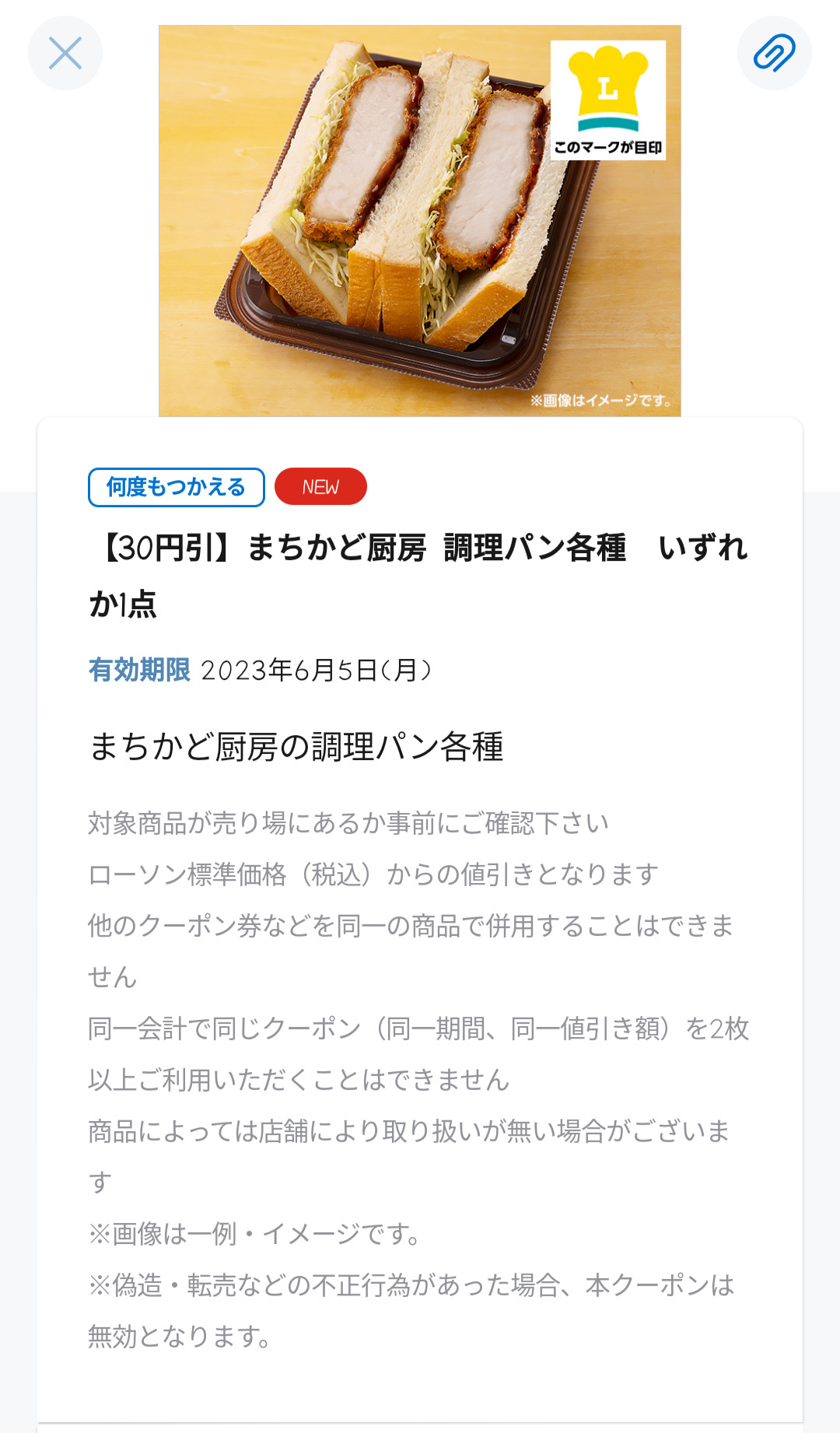Tap the paperclip clip-coupon icon
This screenshot has height=1433, width=840.
coord(775,53)
